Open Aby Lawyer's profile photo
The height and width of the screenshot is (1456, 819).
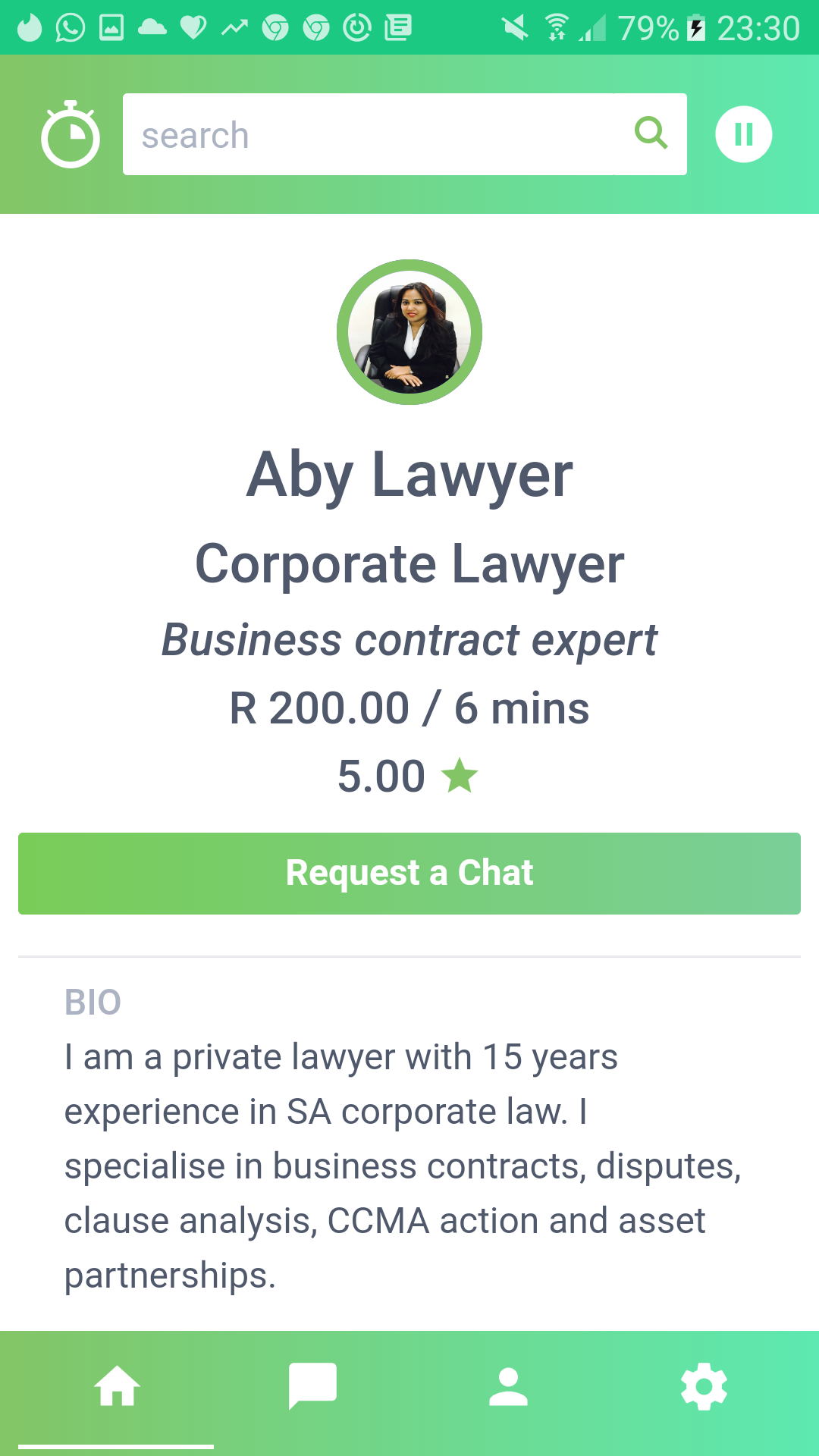coord(409,332)
